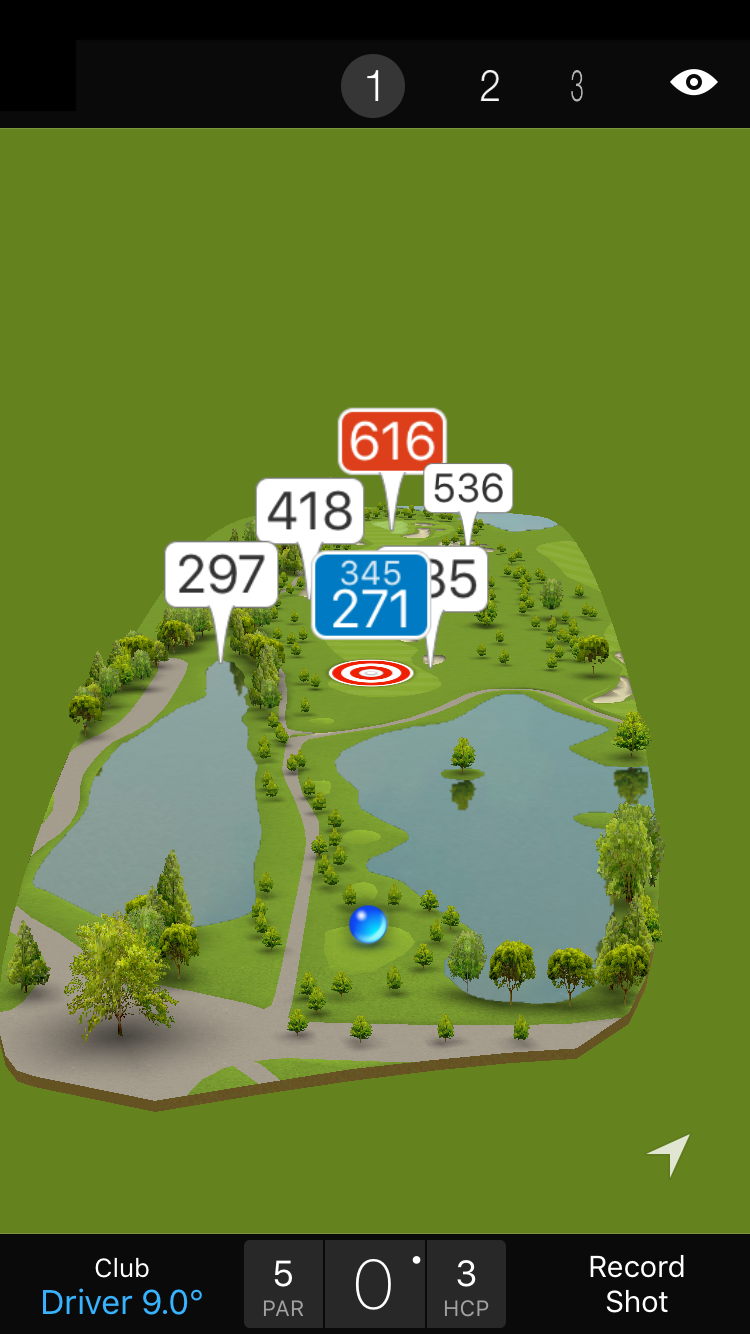Select the 297 distance marker
The image size is (750, 1334).
coord(221,574)
